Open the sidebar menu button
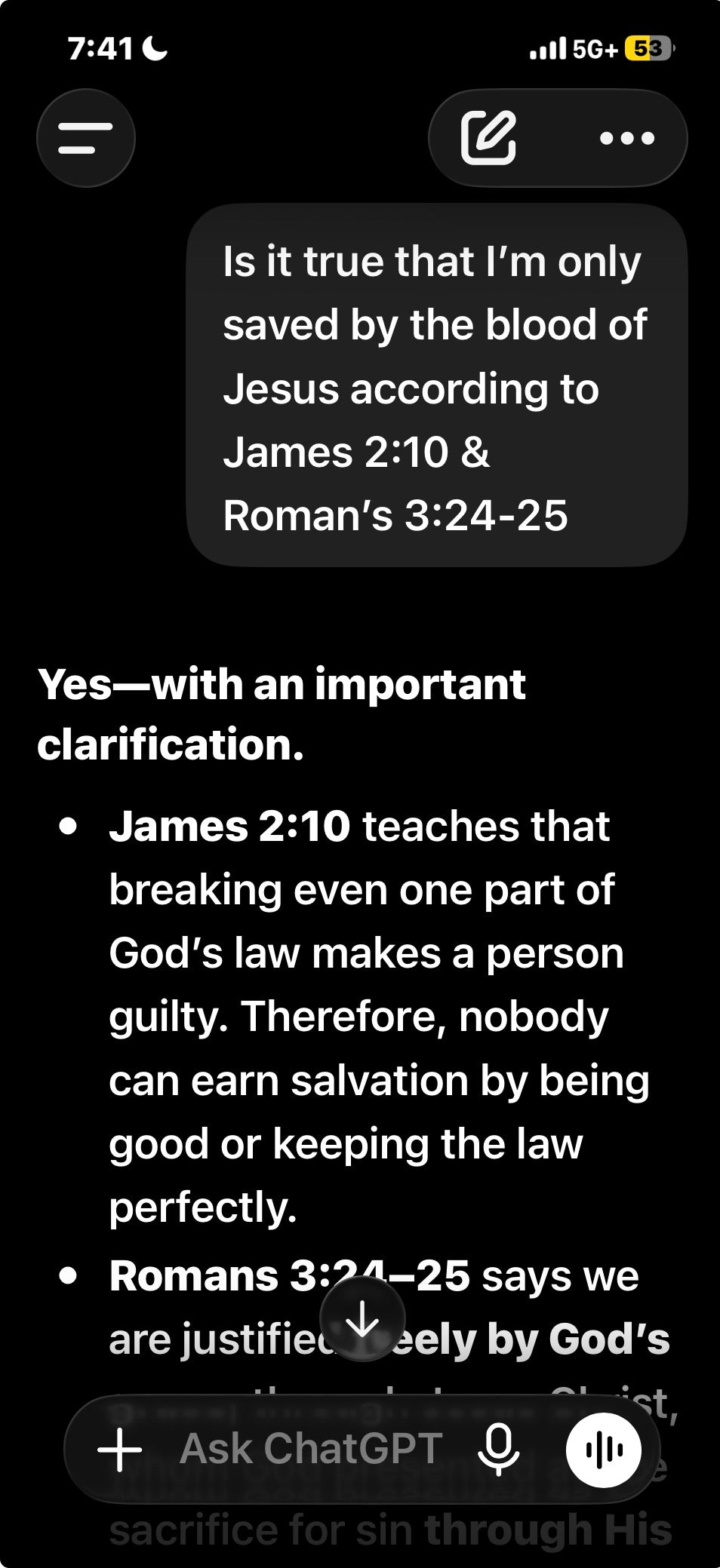720x1568 pixels. click(x=86, y=138)
